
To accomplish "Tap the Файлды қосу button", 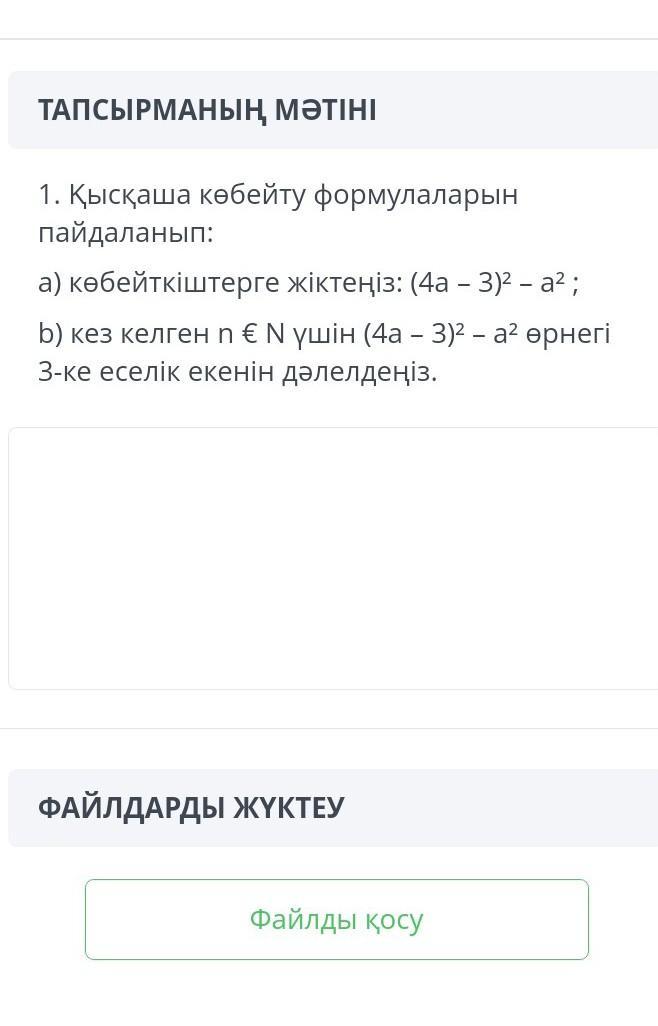I will point(337,919).
